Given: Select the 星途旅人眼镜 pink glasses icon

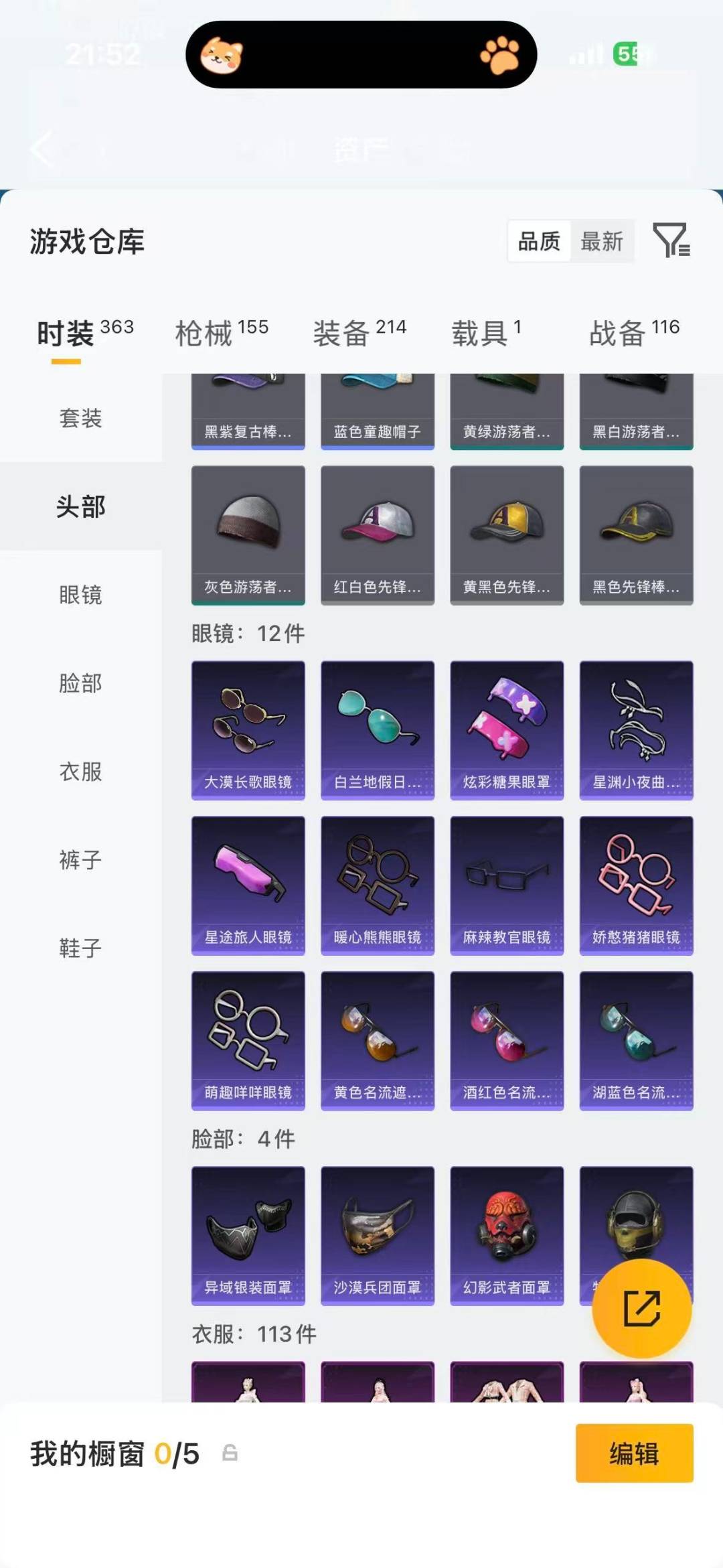Looking at the screenshot, I should [x=247, y=884].
